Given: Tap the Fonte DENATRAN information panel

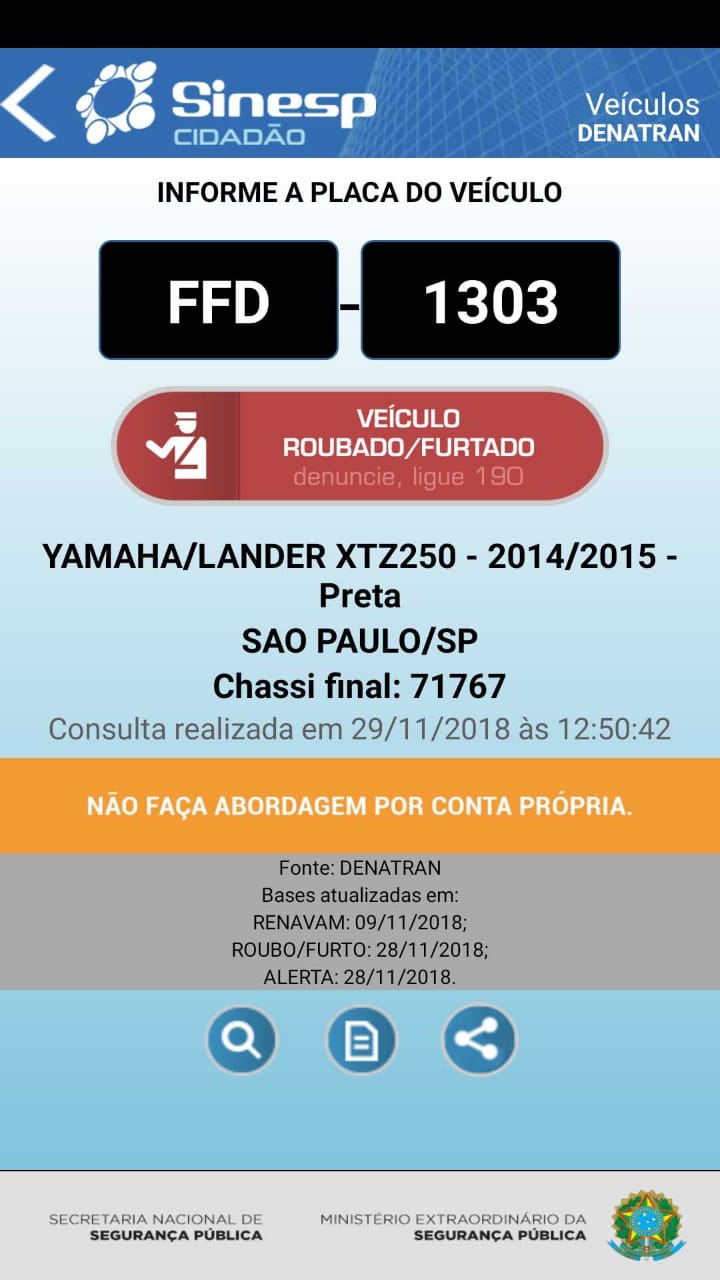Looking at the screenshot, I should tap(360, 920).
